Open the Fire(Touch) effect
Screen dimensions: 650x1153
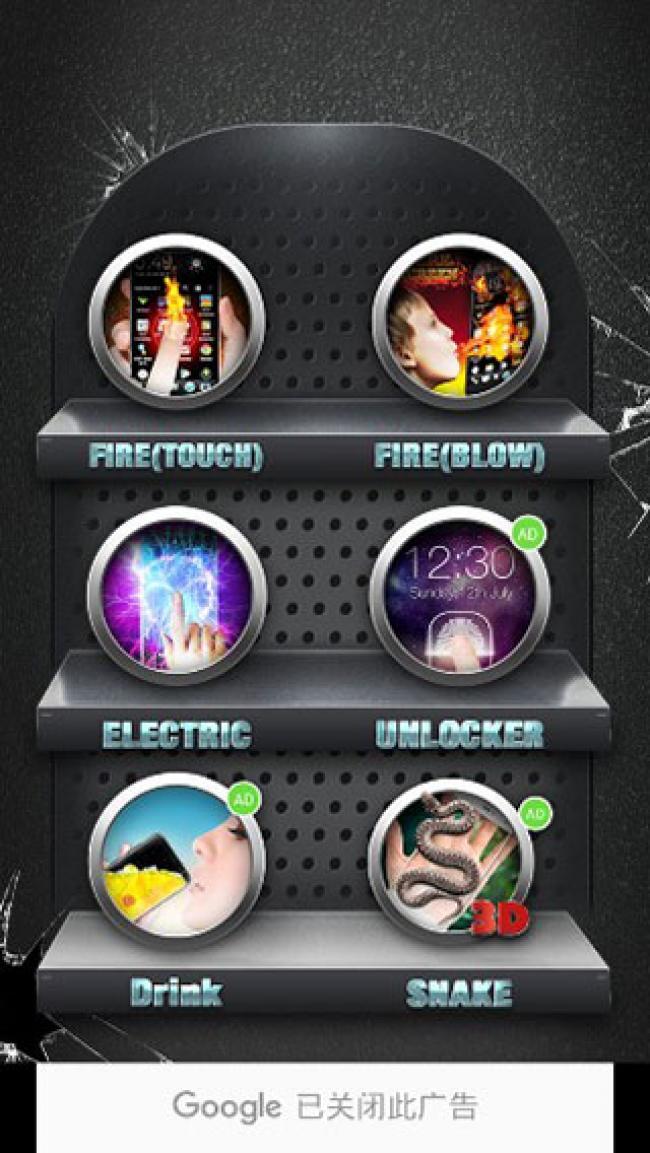[x=177, y=320]
